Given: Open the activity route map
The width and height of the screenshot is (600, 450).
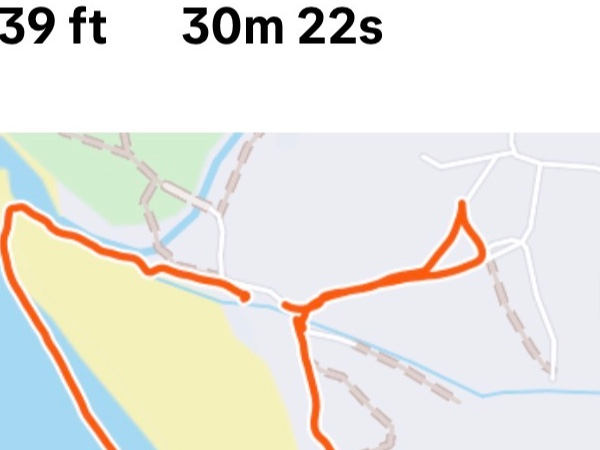Looking at the screenshot, I should tap(300, 292).
